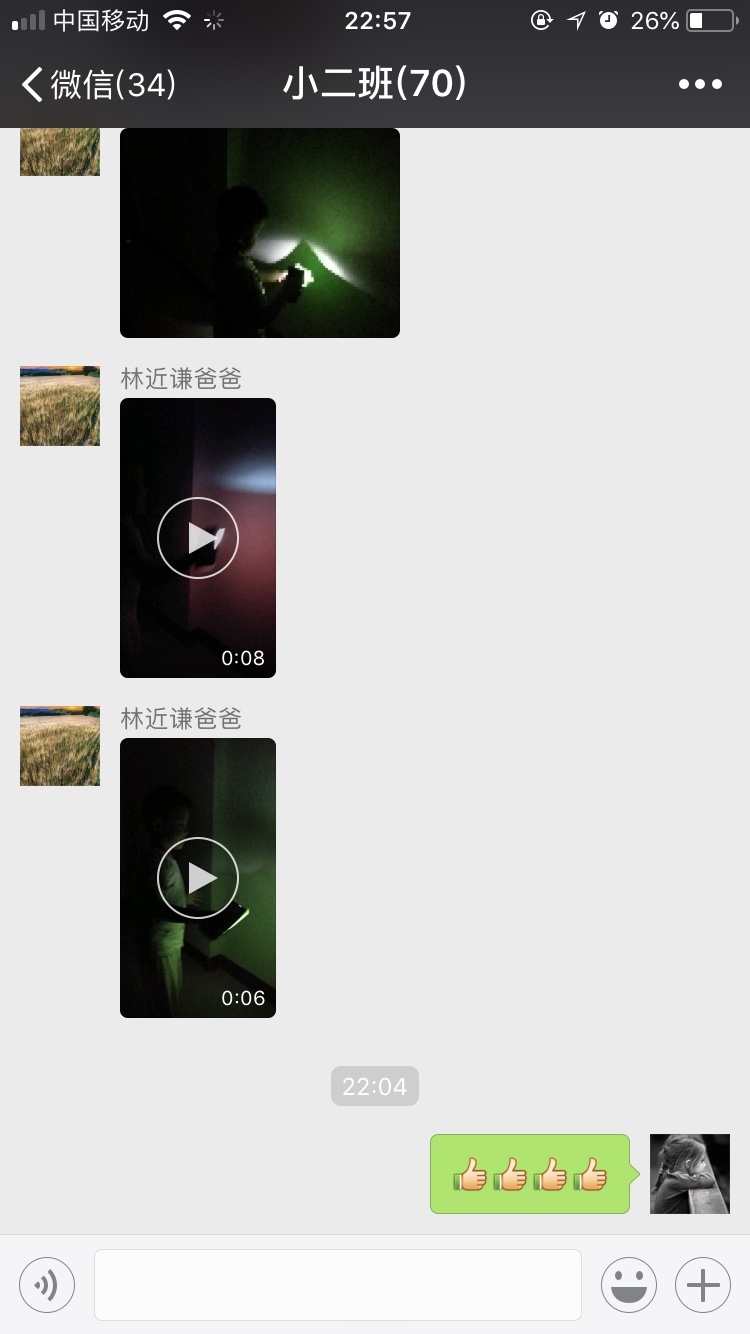750x1334 pixels.
Task: Open the group chat details menu
Action: 700,85
